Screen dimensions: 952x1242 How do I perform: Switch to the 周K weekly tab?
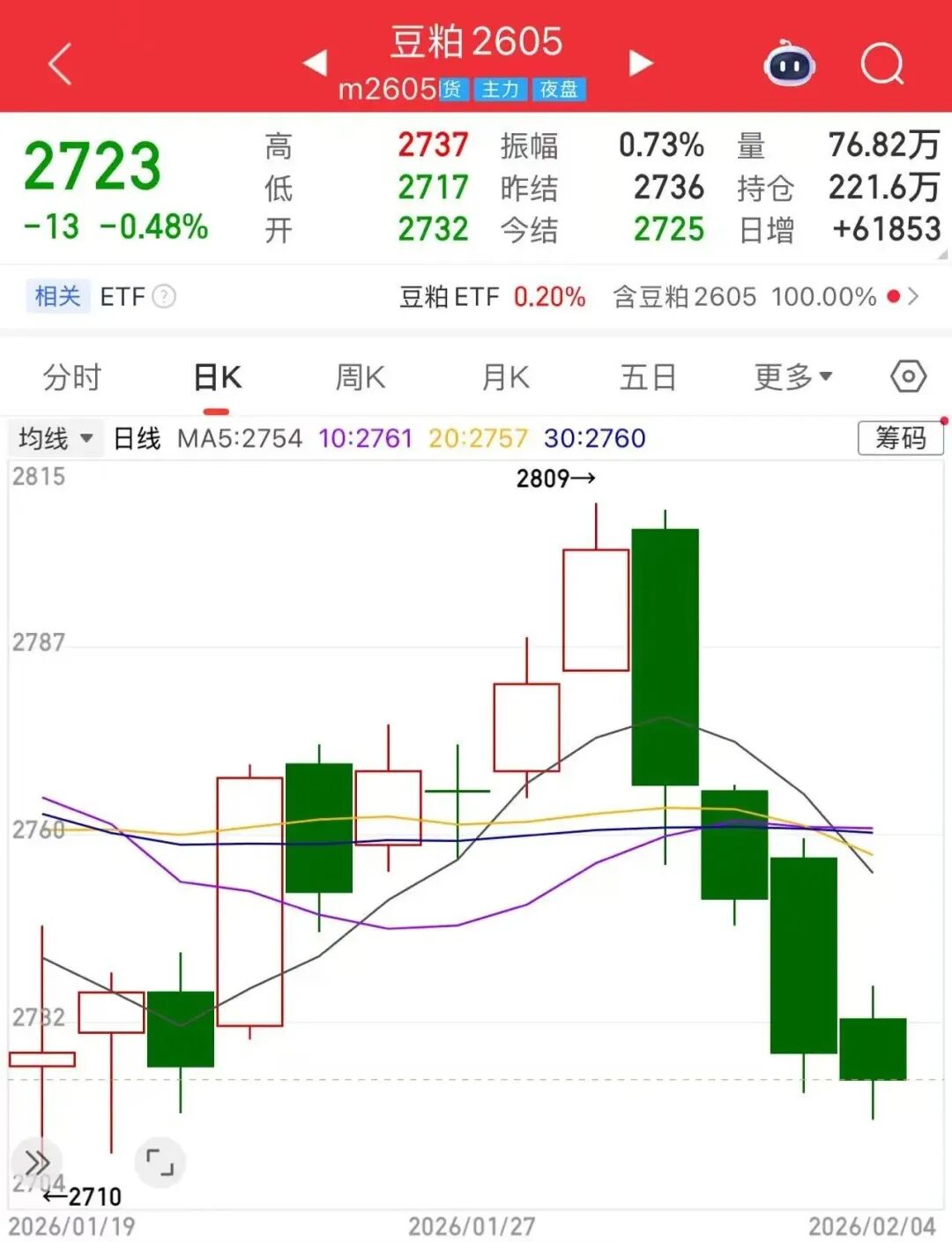coord(358,376)
